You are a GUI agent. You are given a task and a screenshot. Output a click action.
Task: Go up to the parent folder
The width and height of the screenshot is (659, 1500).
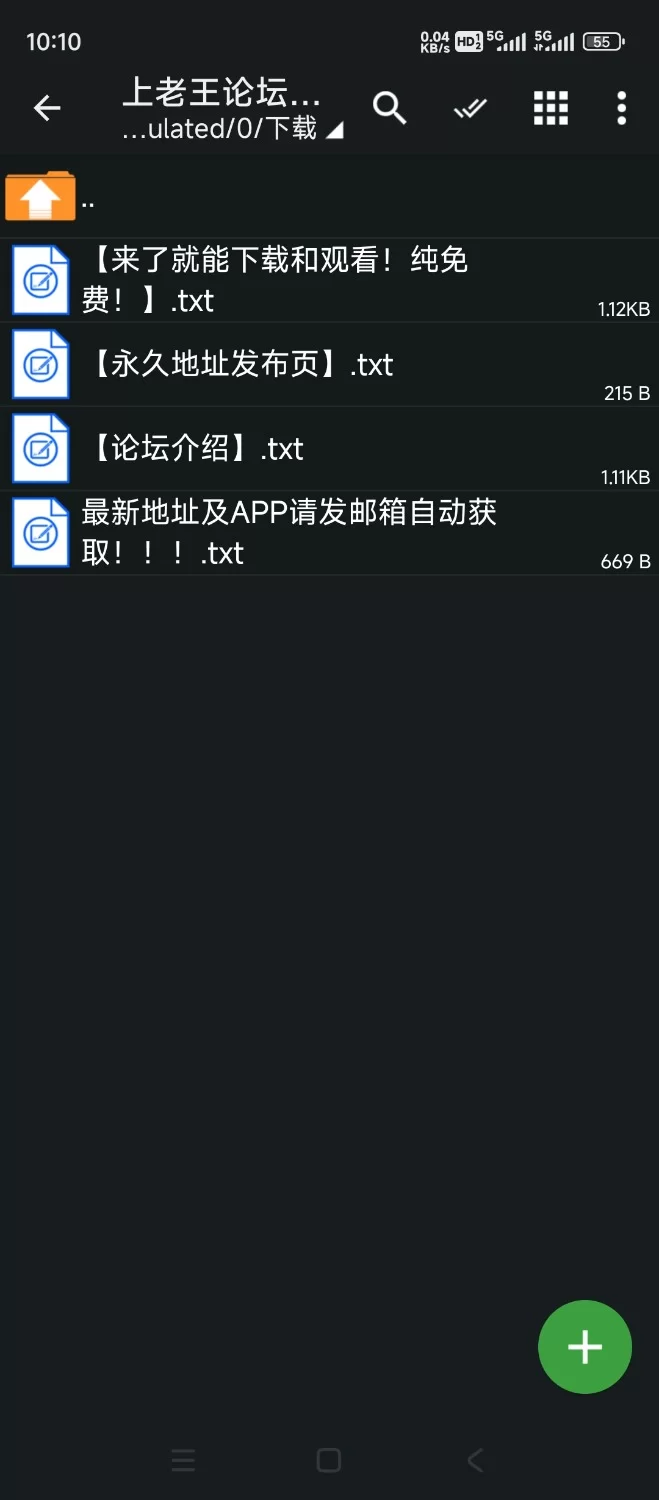tap(40, 197)
